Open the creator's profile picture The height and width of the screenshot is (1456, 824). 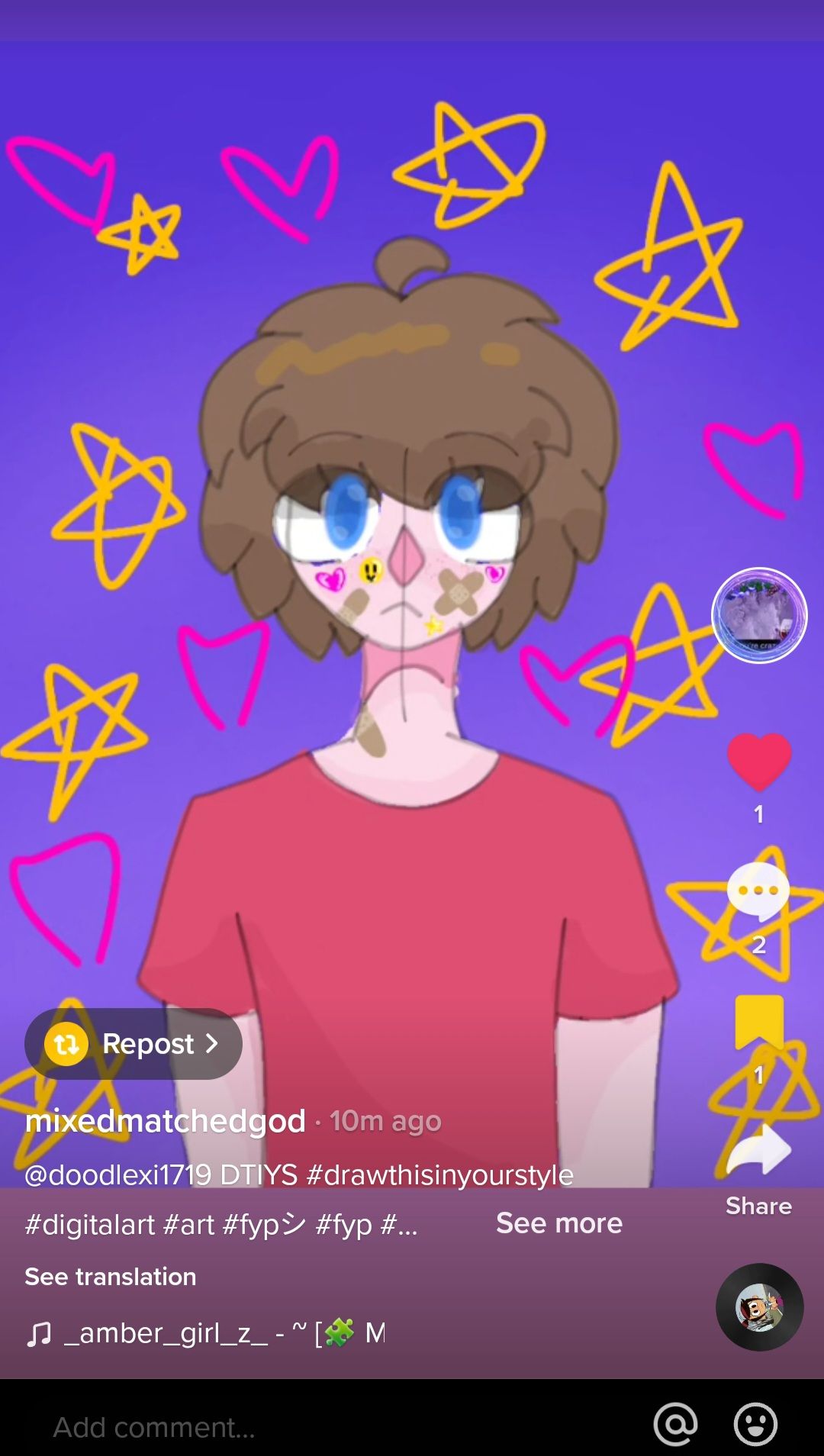758,615
